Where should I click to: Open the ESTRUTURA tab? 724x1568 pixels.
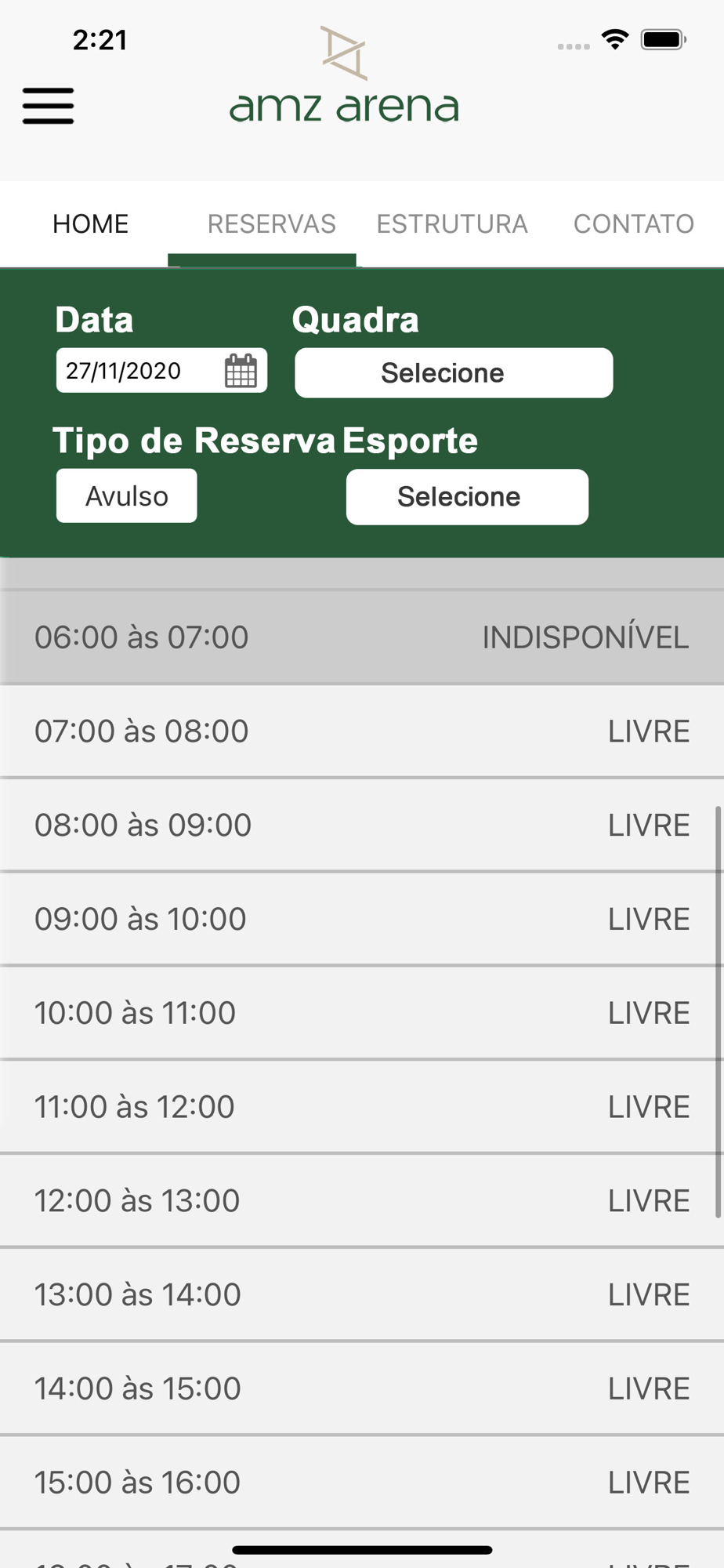452,224
